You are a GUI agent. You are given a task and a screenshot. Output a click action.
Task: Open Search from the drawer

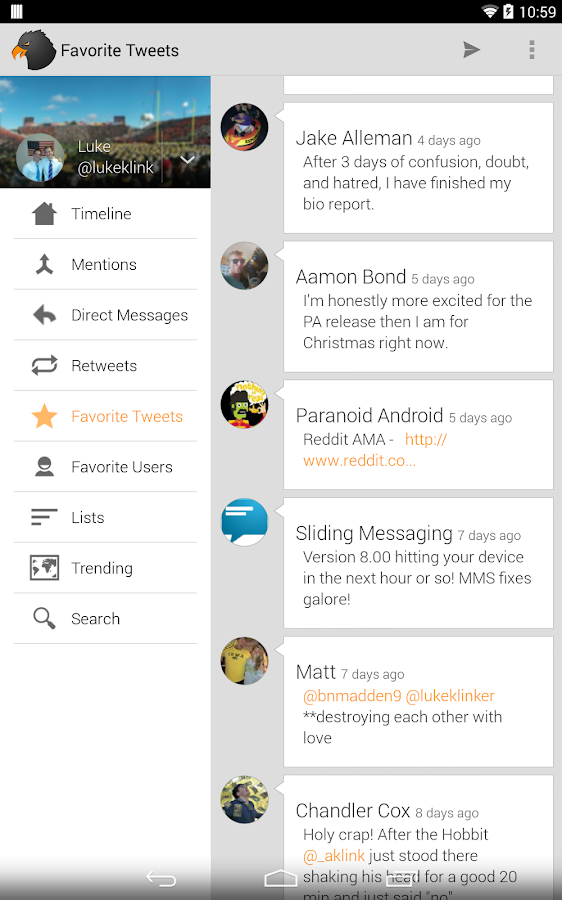tap(105, 618)
